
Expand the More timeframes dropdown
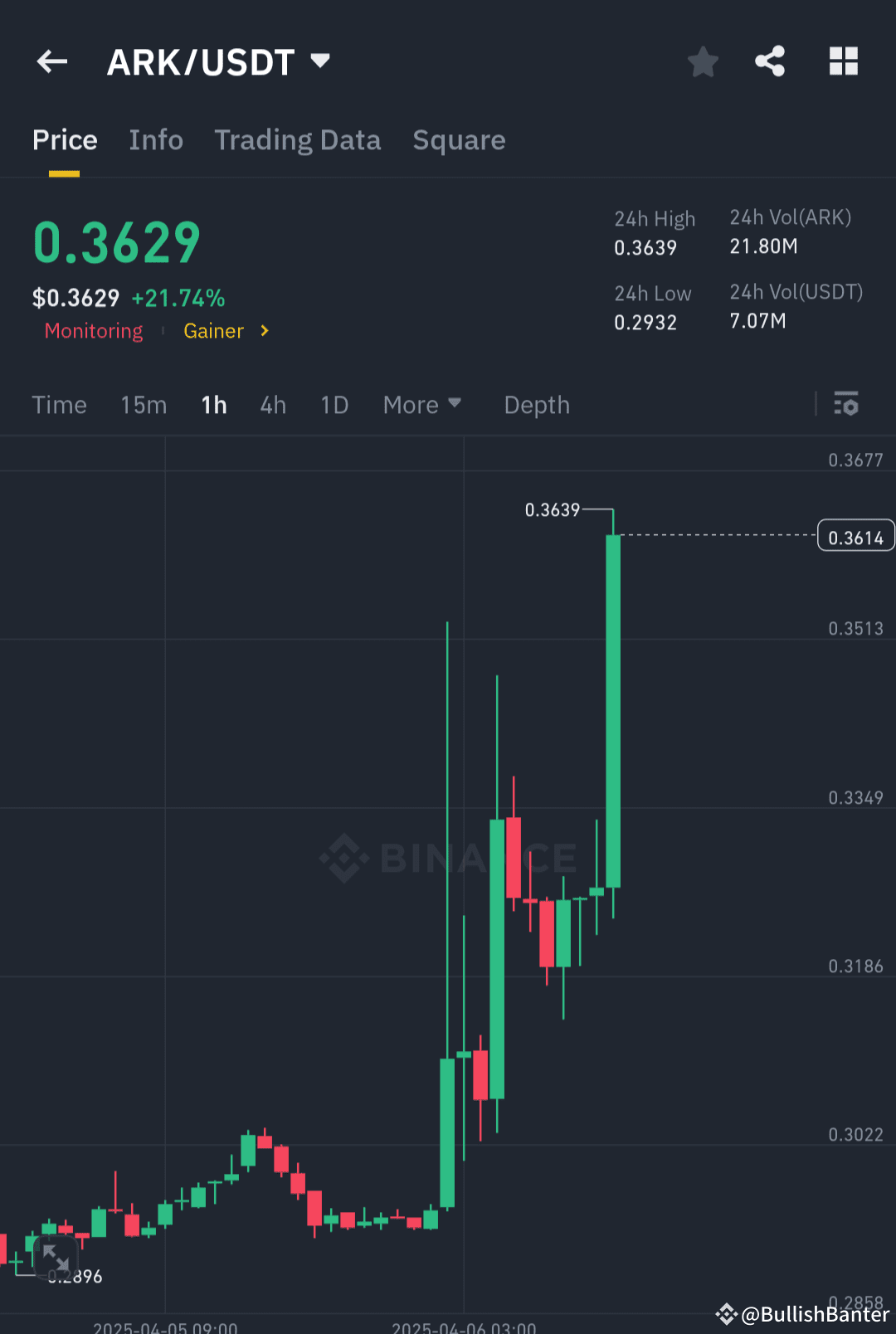click(x=422, y=405)
